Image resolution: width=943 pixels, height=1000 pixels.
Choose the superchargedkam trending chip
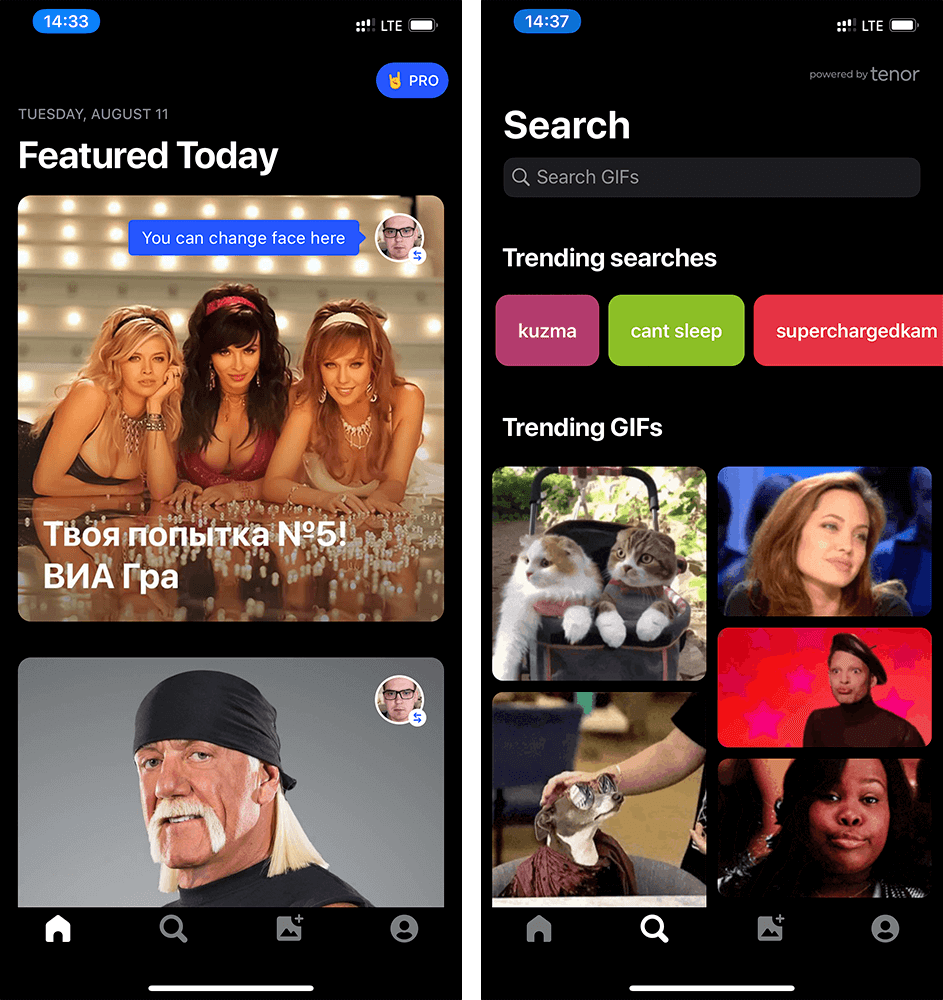click(850, 331)
